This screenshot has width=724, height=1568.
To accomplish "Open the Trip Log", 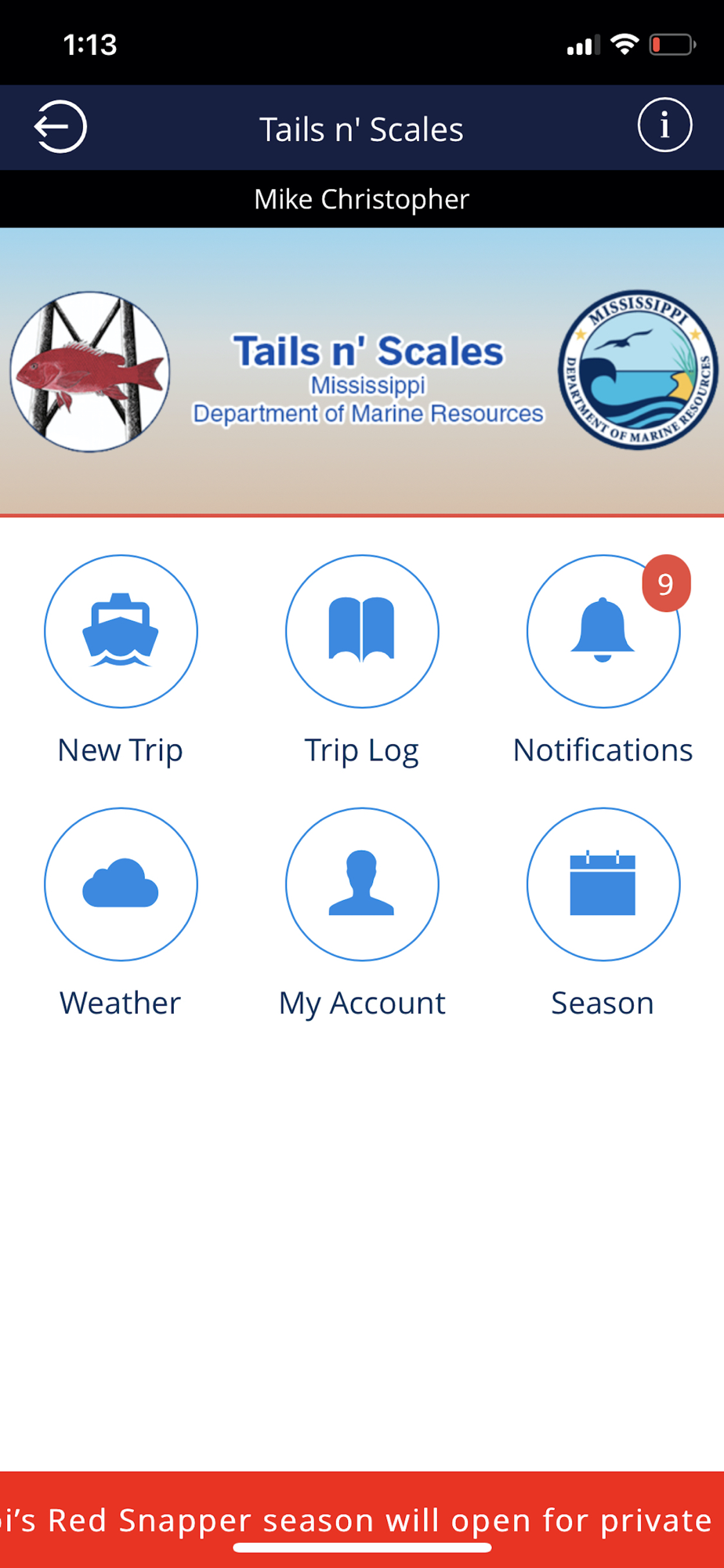I will click(362, 632).
